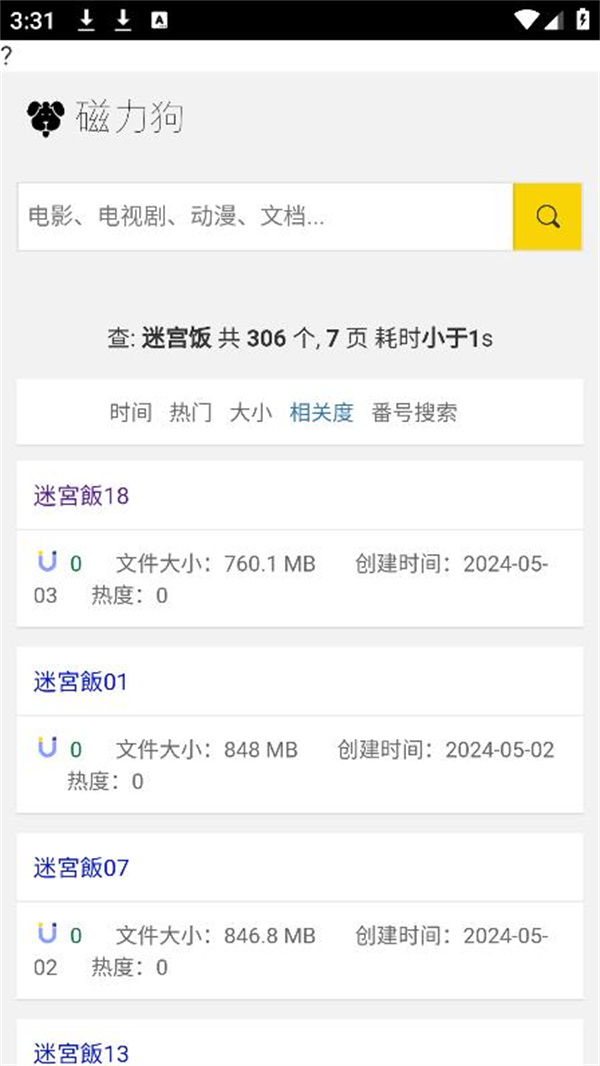
Task: Tap the search box for movies and TV
Action: pyautogui.click(x=265, y=217)
